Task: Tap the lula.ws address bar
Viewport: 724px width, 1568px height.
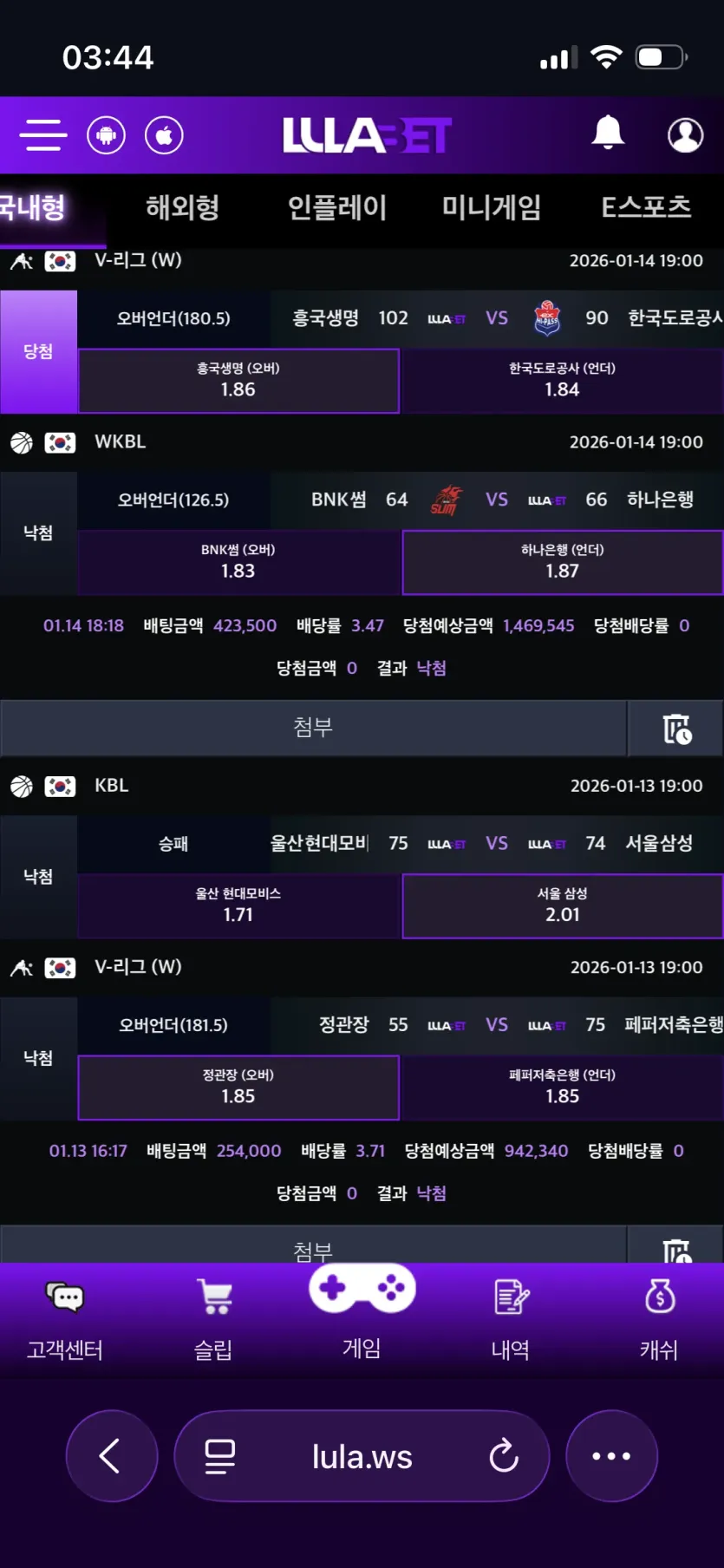Action: (x=362, y=1456)
